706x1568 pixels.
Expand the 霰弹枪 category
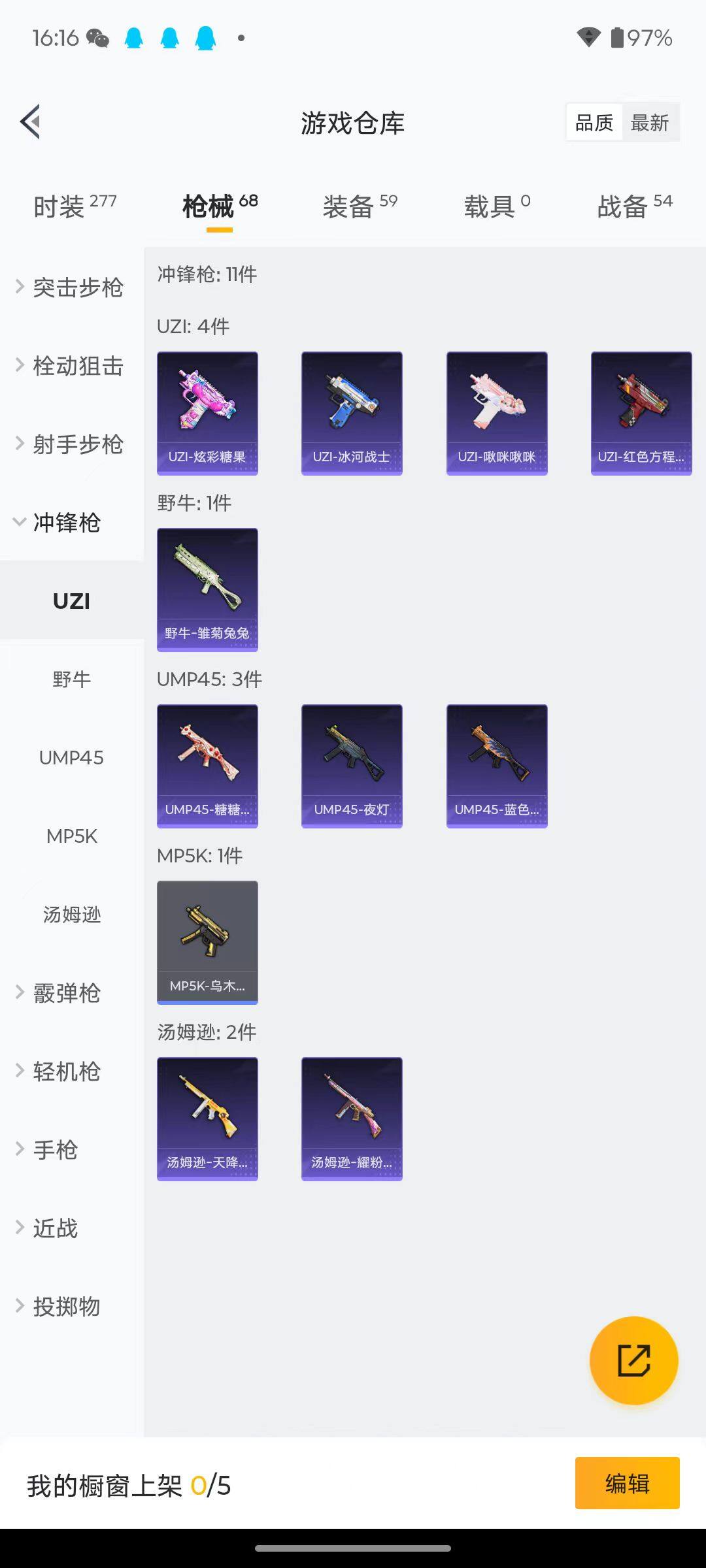[x=65, y=993]
